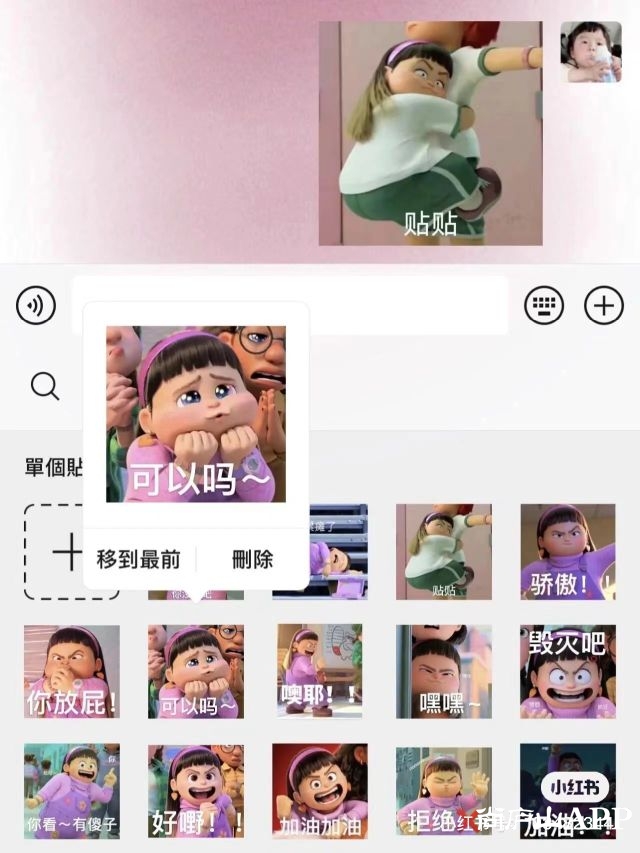Send the 嘿嘿 sticker
The image size is (640, 853).
tap(443, 671)
